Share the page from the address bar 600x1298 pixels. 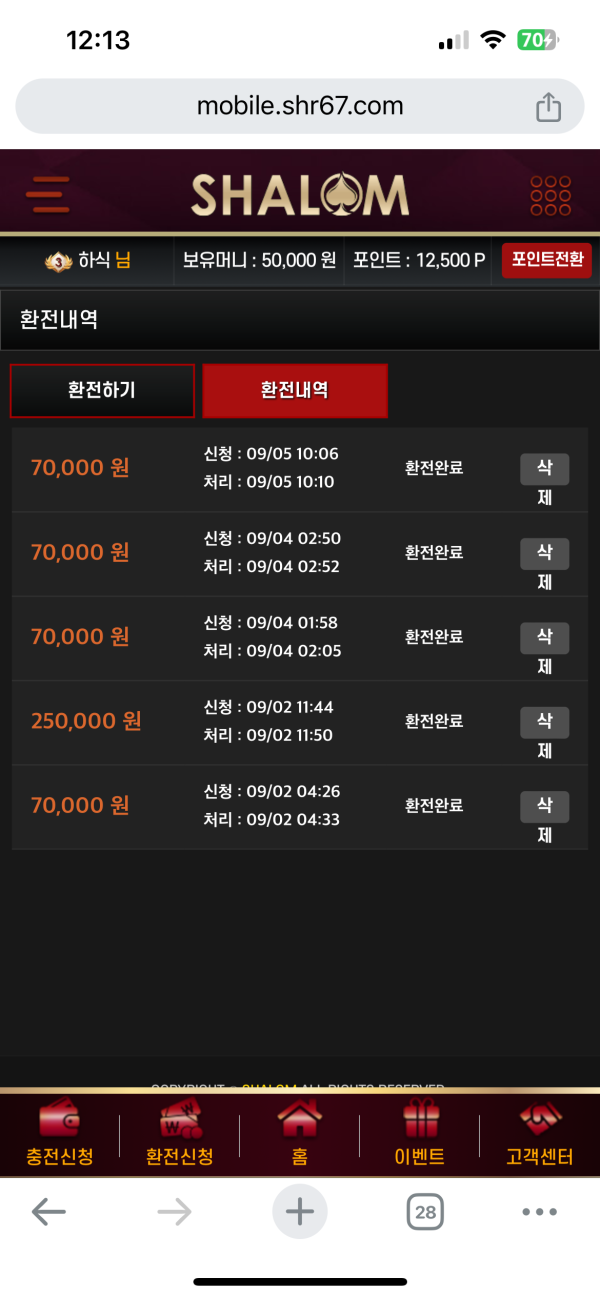[548, 107]
